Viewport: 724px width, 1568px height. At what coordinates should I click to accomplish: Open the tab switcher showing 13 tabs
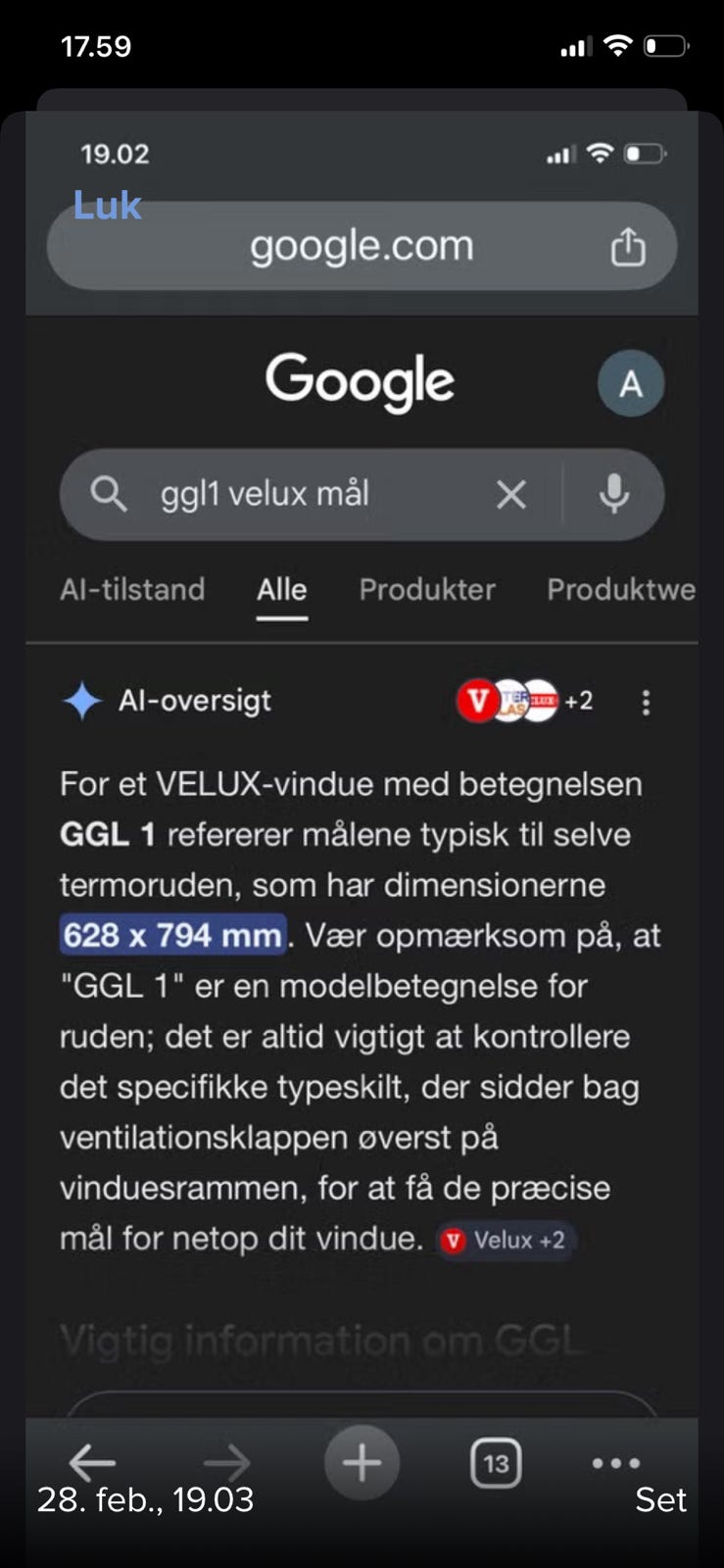click(x=496, y=1463)
